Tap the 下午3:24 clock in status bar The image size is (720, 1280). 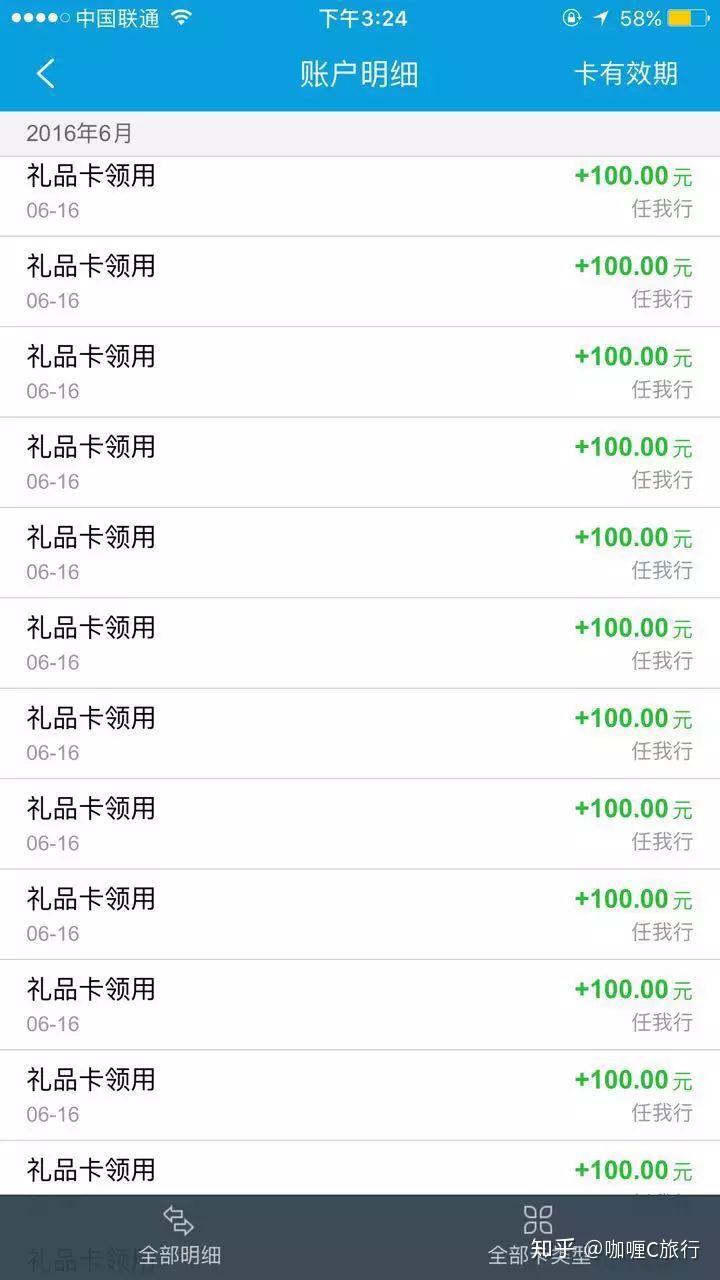point(360,17)
